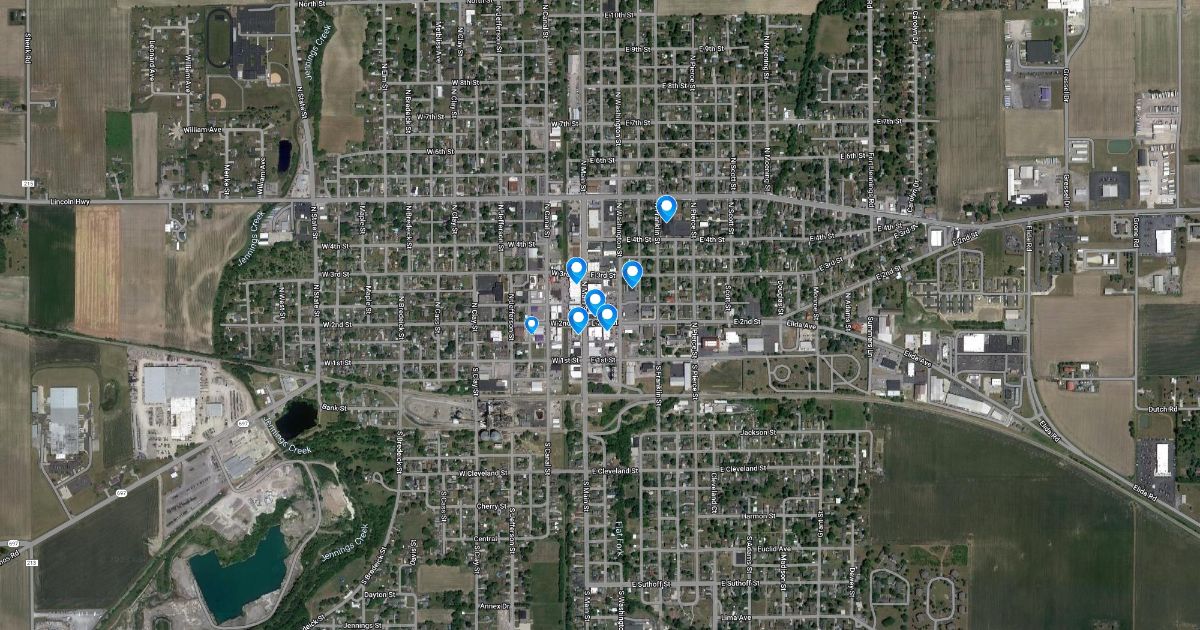
Task: Open the map pin on N Franklin St
Action: [x=666, y=208]
